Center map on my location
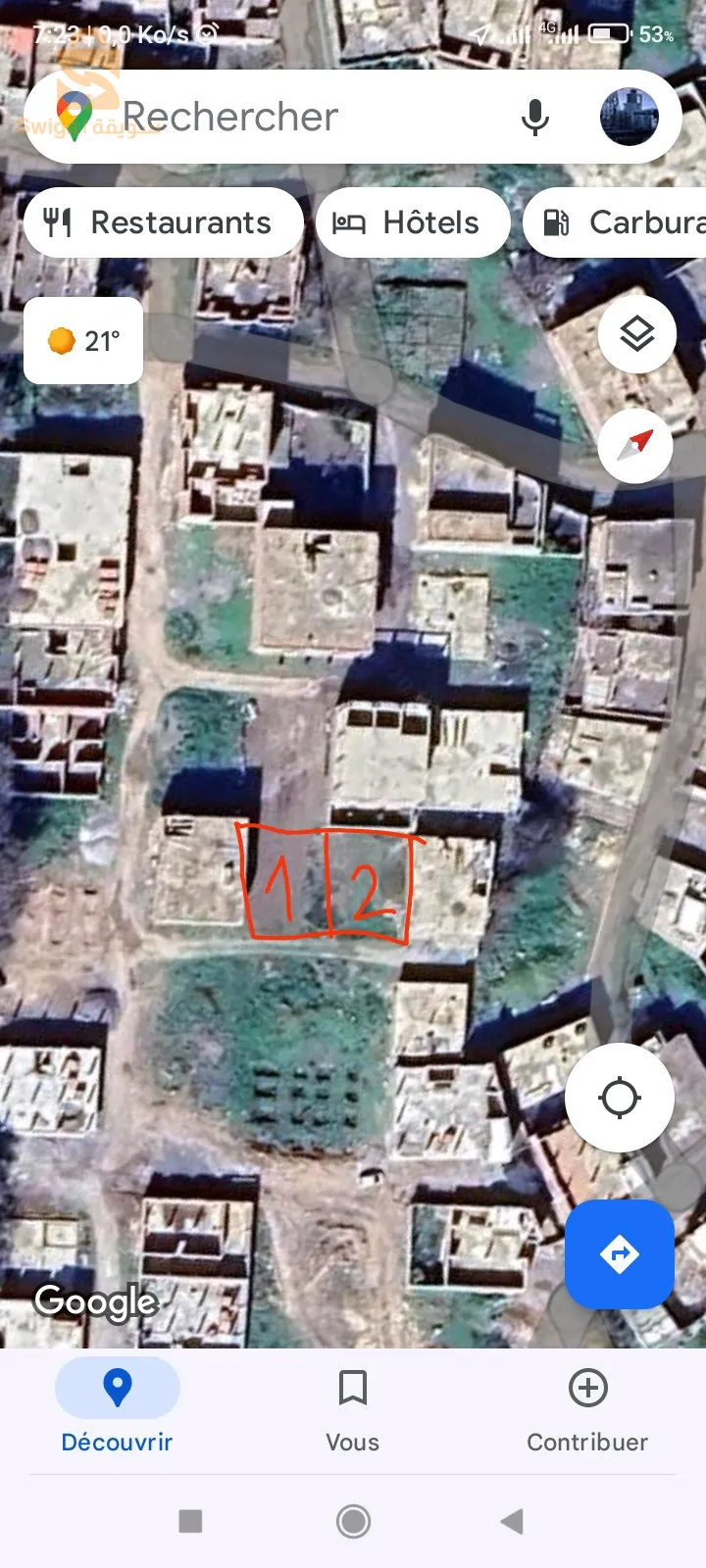The height and width of the screenshot is (1568, 706). pos(619,1098)
